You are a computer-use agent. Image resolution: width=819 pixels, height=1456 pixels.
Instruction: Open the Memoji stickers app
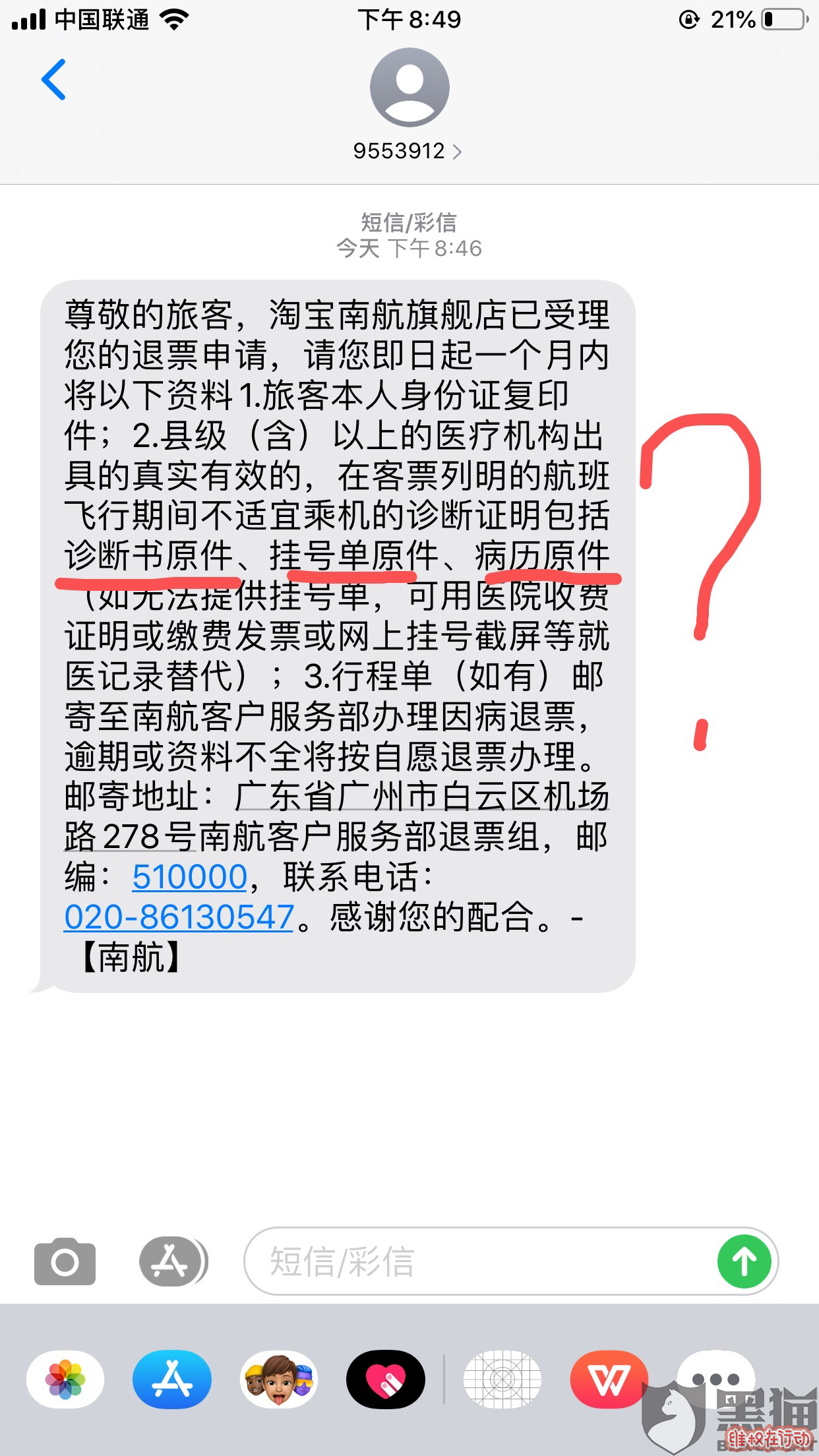coord(278,1380)
